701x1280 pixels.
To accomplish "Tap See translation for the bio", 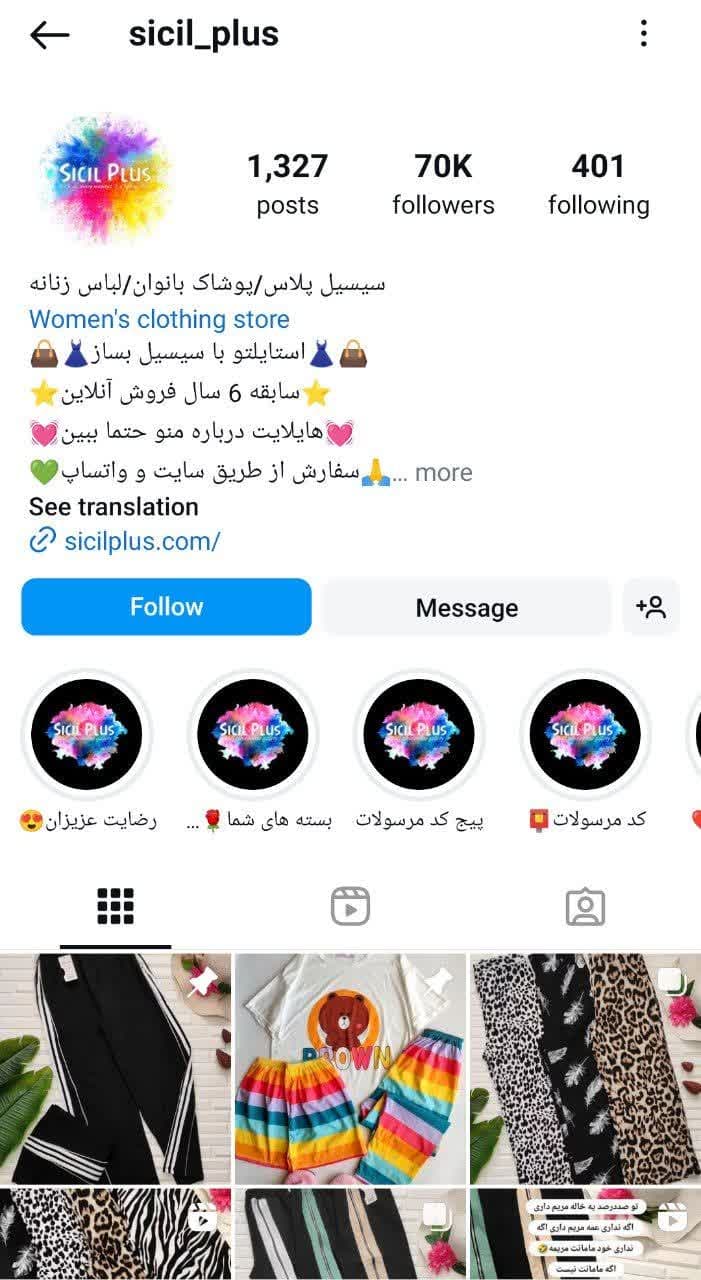I will click(113, 507).
